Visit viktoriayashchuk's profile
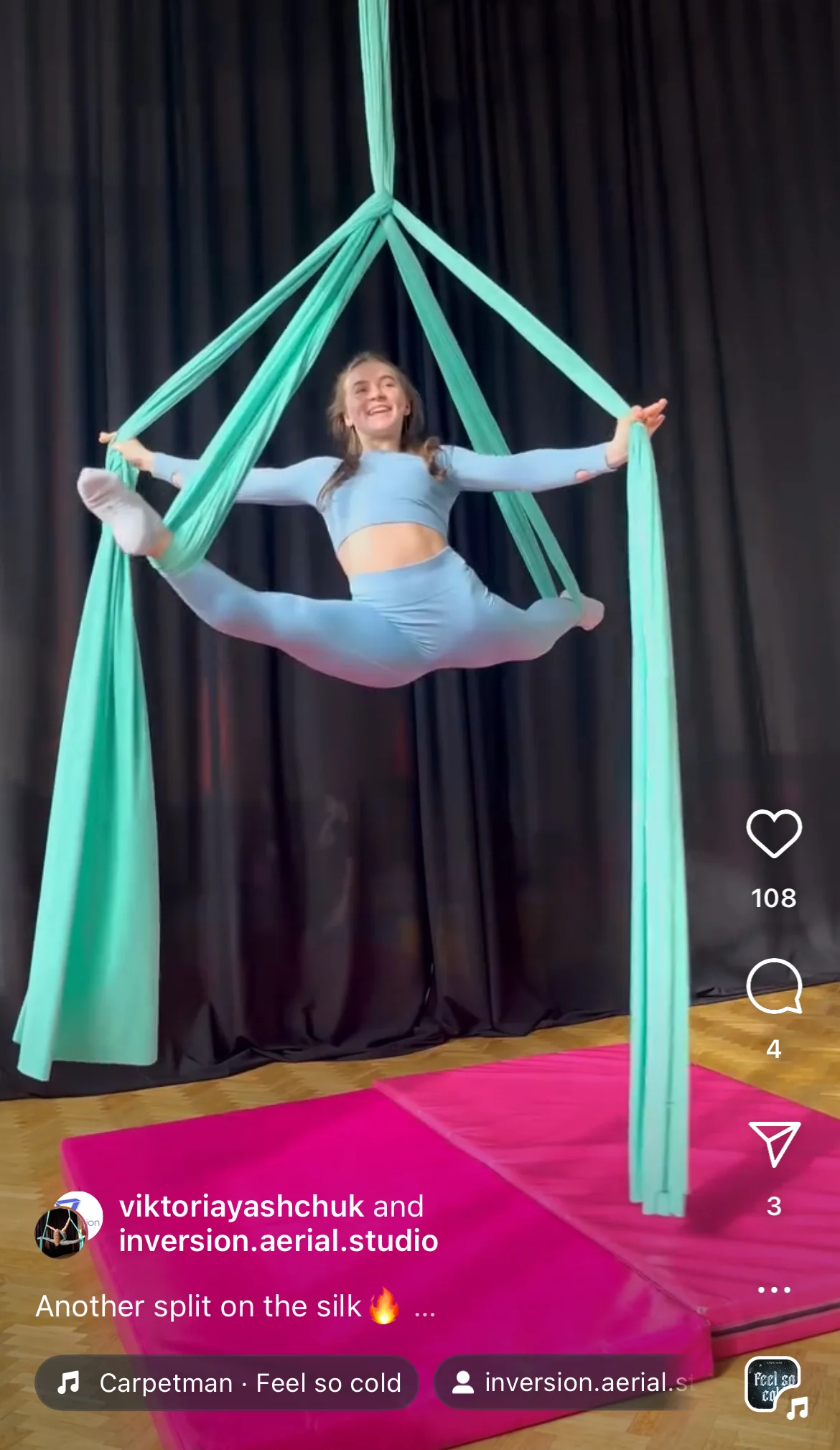The height and width of the screenshot is (1450, 840). [x=241, y=1207]
